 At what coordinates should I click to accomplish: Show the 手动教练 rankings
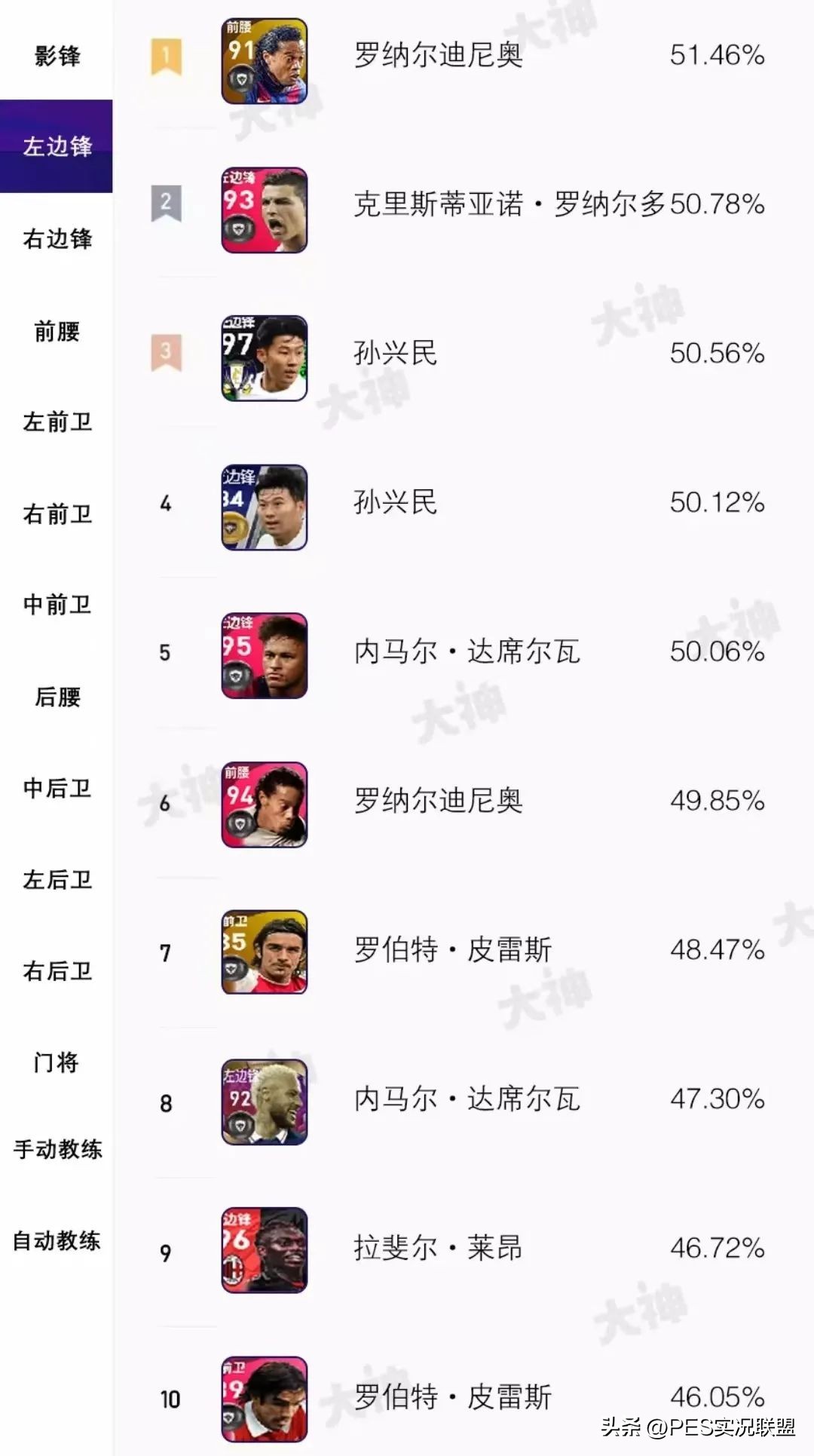pyautogui.click(x=57, y=1150)
